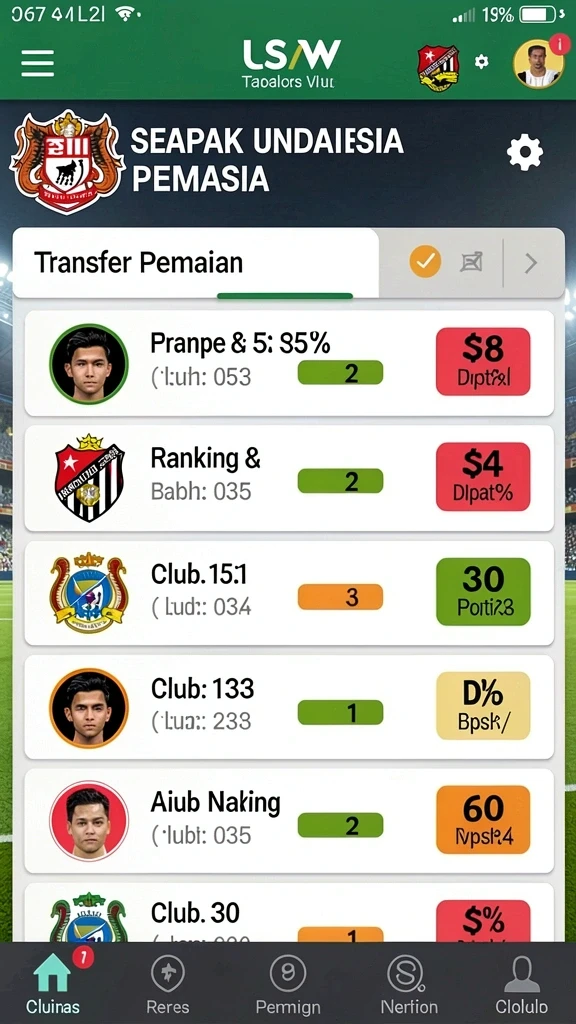Open the profile avatar in header
The image size is (576, 1024).
click(x=539, y=63)
